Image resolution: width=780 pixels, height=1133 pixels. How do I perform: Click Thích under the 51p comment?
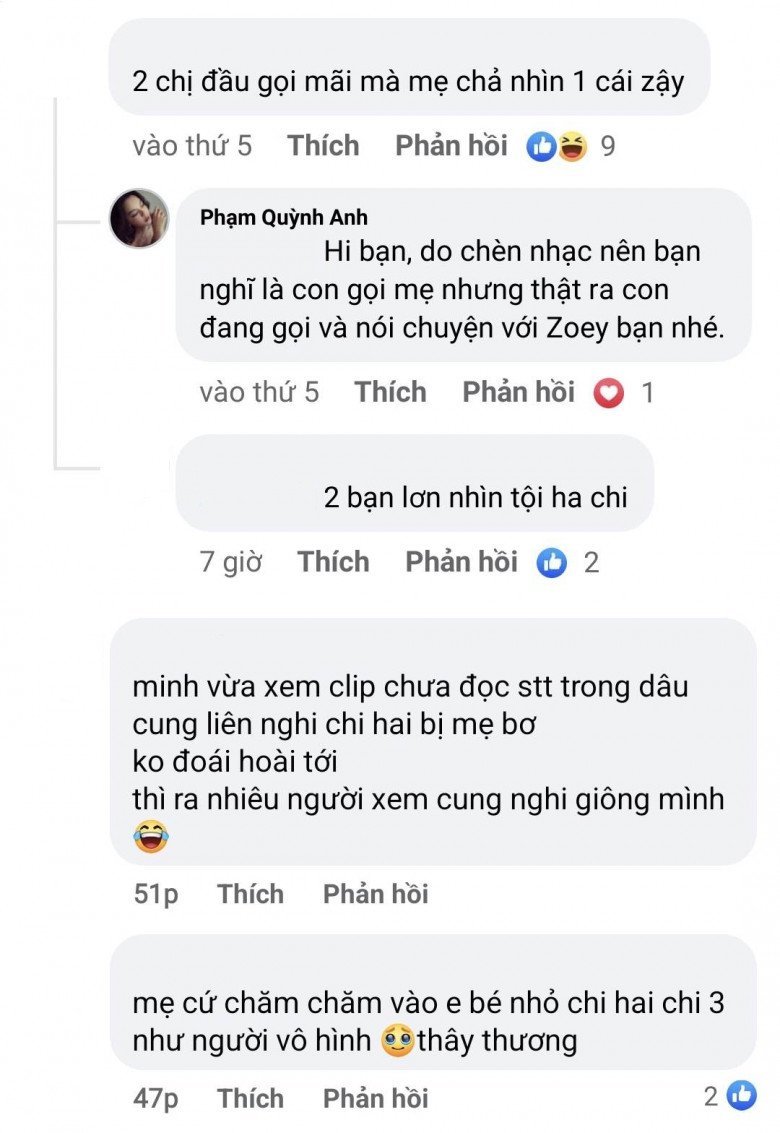[251, 893]
